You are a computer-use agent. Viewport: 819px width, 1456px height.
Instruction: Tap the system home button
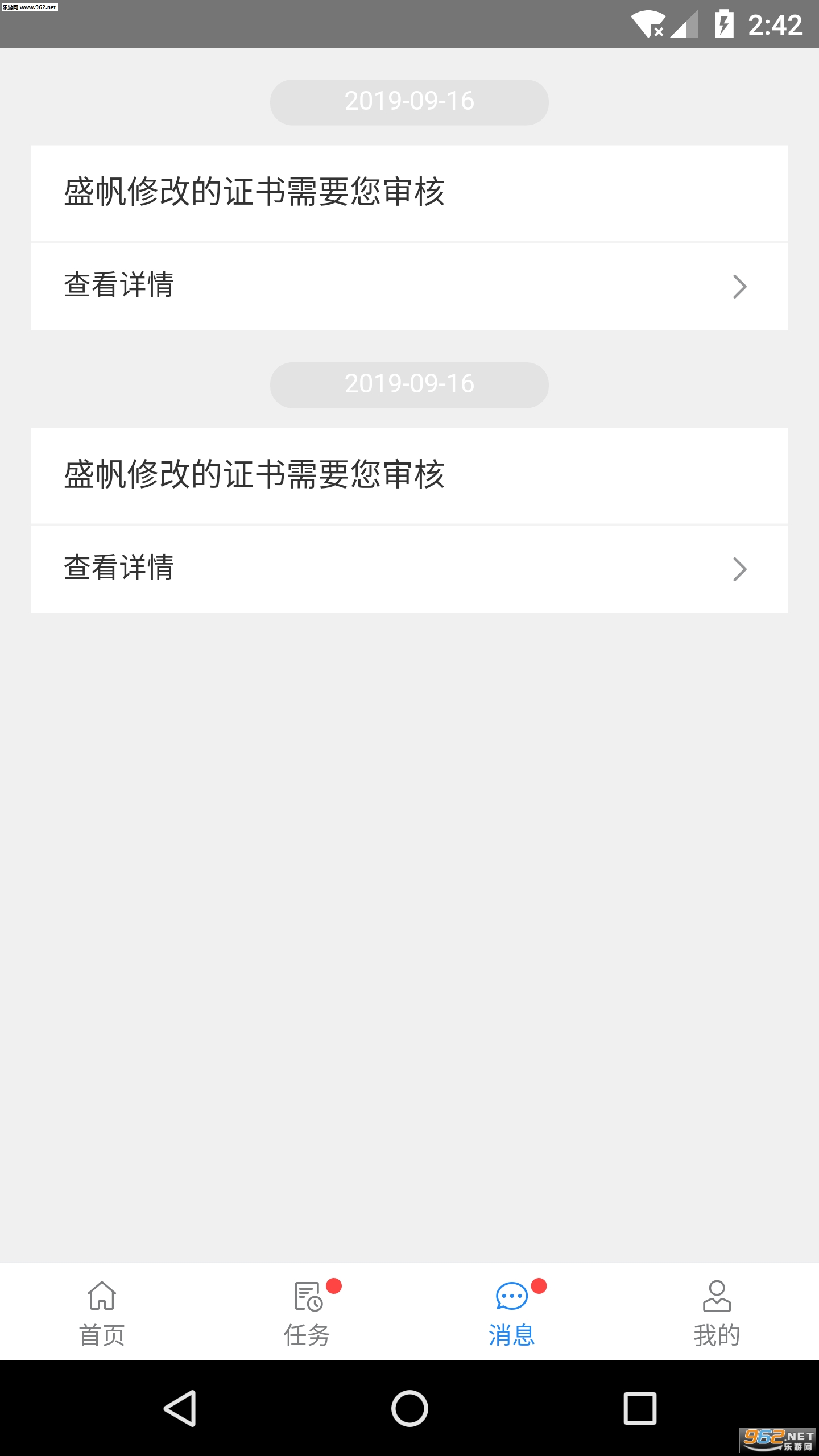pos(409,1408)
